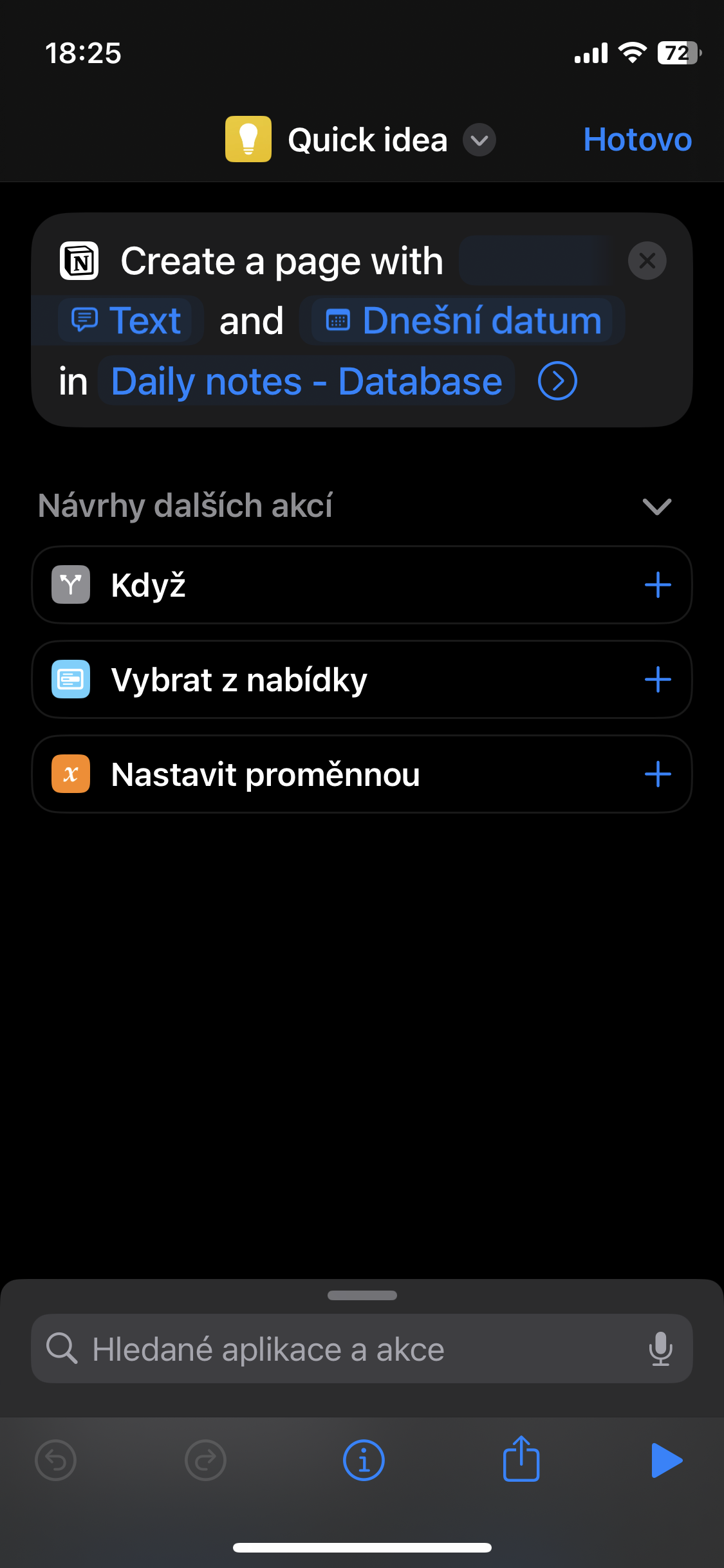This screenshot has width=724, height=1568.
Task: Add the Vybrat z nabídky action
Action: pos(657,680)
